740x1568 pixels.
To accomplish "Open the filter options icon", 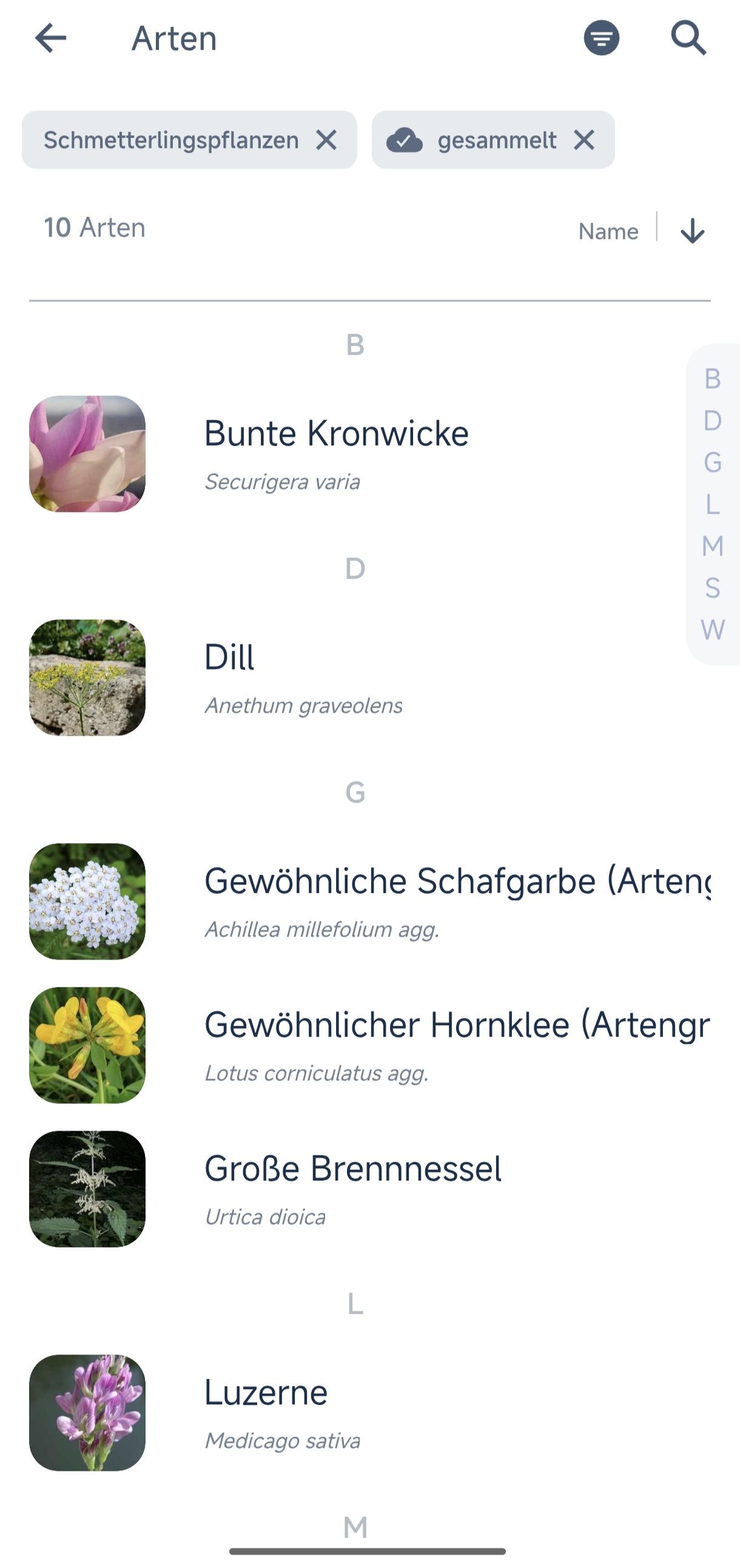I will 601,38.
